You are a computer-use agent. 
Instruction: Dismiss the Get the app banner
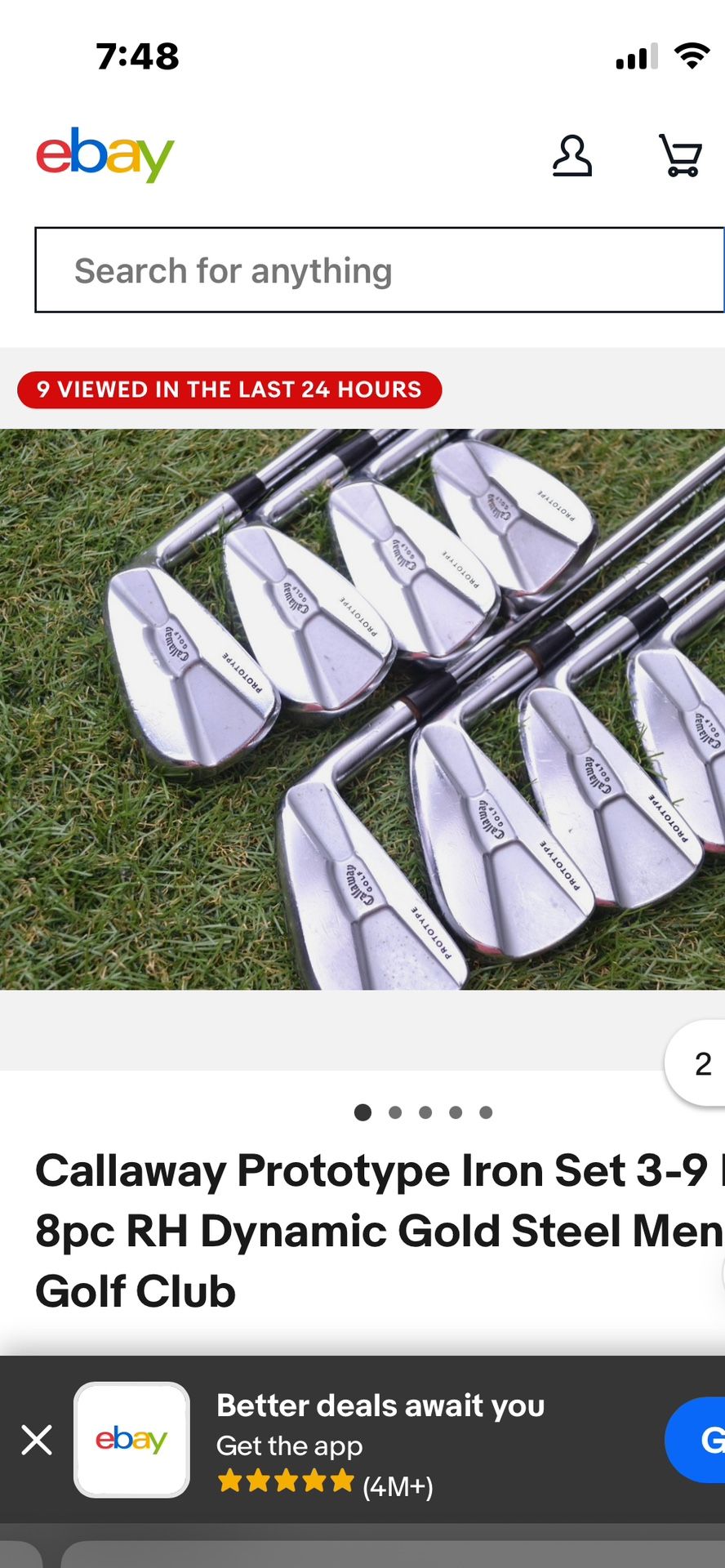point(37,1440)
